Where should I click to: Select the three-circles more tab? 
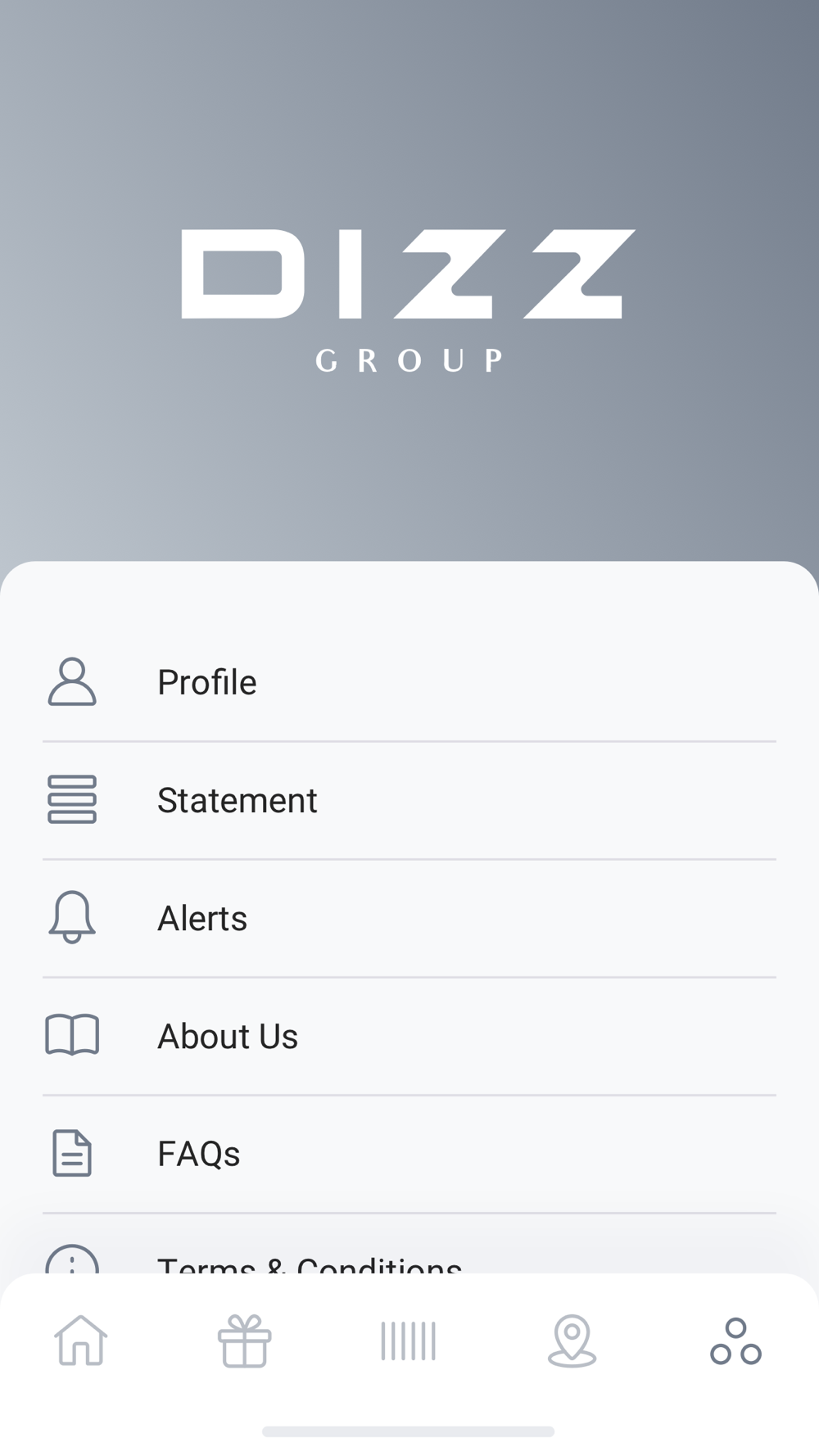(735, 1341)
